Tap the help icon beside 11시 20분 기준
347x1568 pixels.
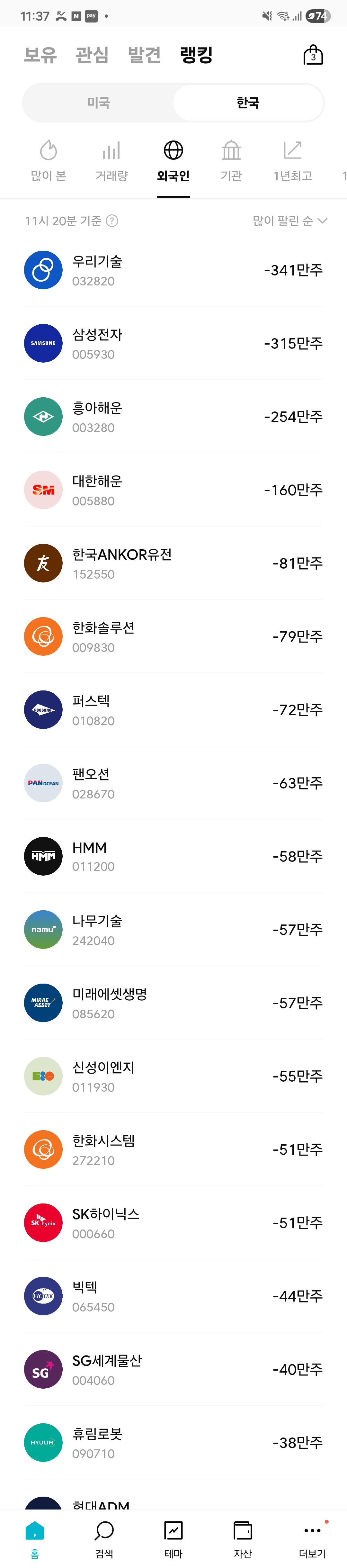point(112,221)
